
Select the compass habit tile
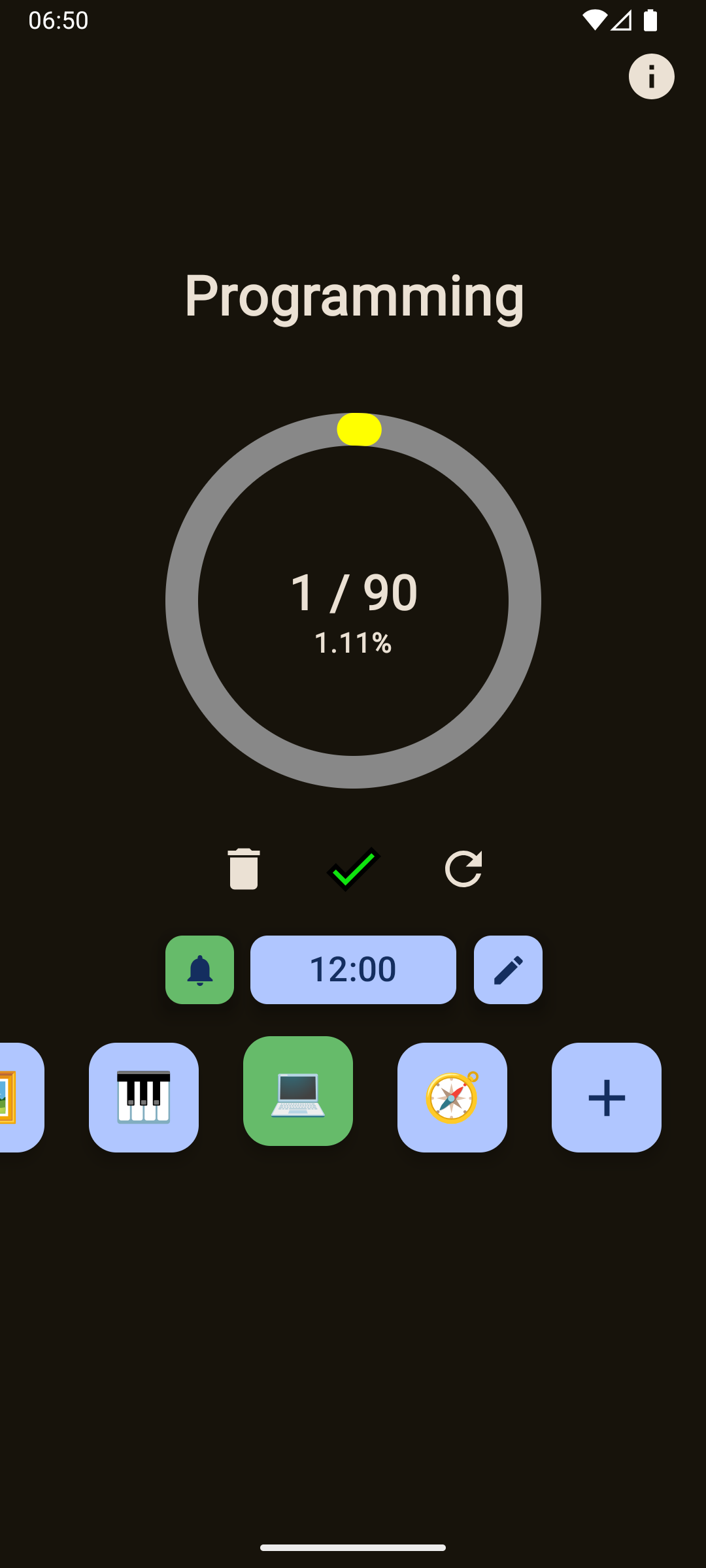point(452,1098)
